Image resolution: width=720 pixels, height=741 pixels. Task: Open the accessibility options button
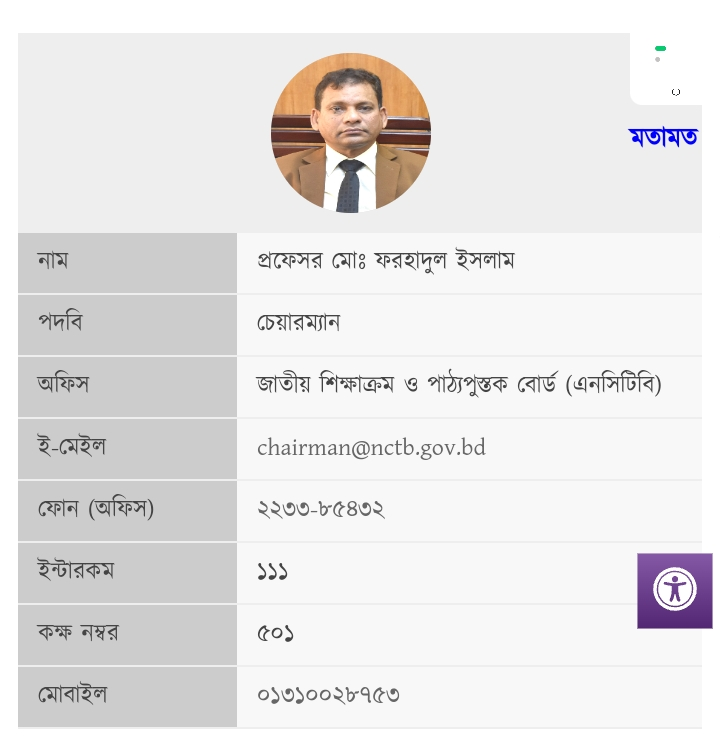pos(675,590)
